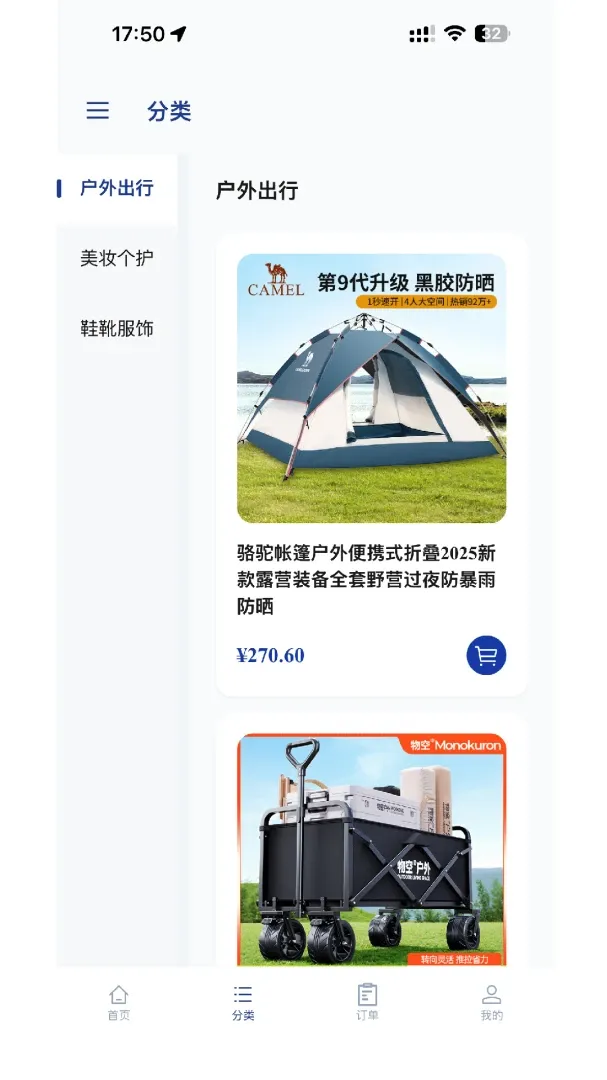Switch to the 鞋靴服饰 category
The height and width of the screenshot is (1080, 607).
click(x=116, y=329)
